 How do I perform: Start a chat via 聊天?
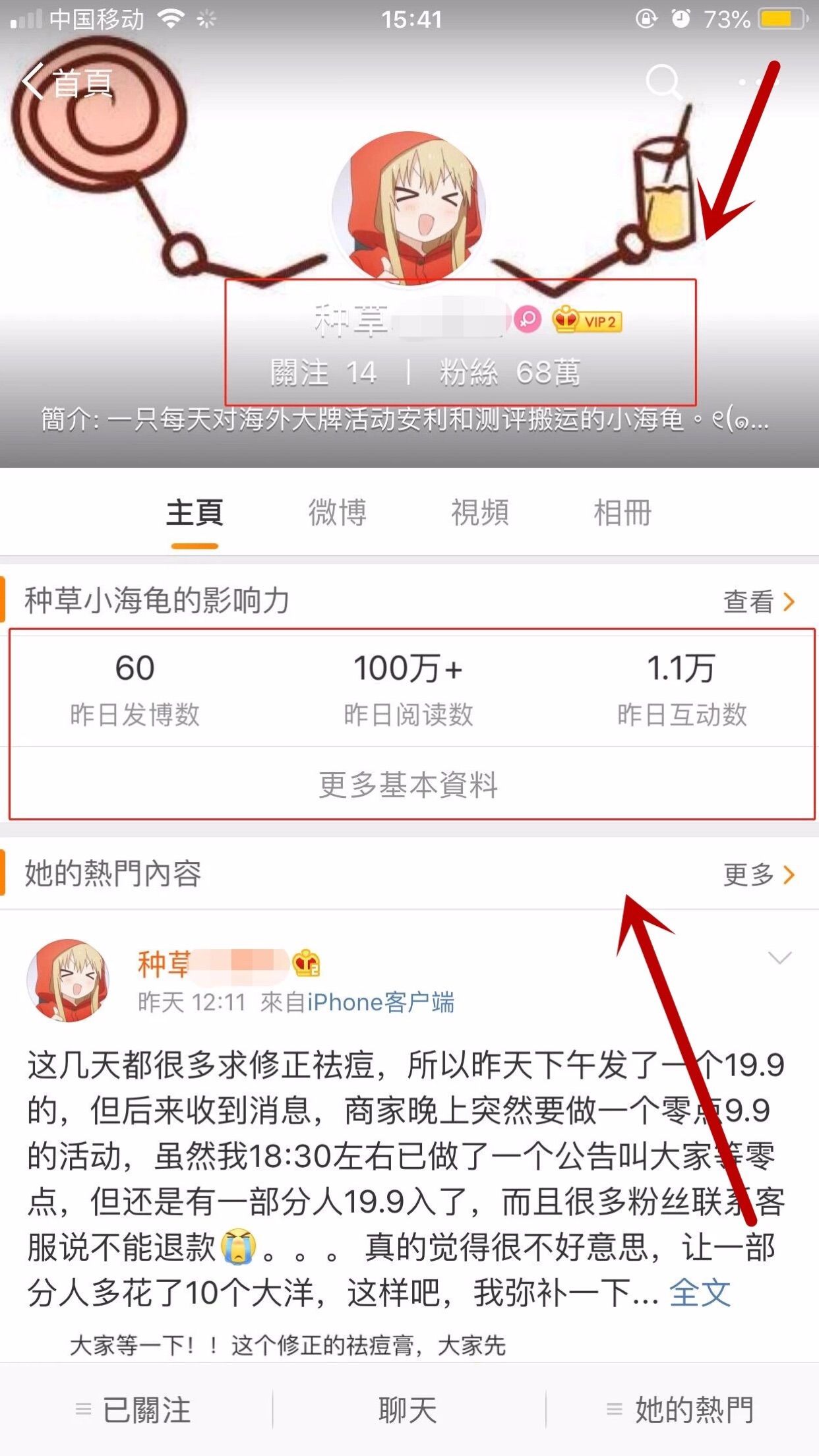pyautogui.click(x=408, y=1410)
